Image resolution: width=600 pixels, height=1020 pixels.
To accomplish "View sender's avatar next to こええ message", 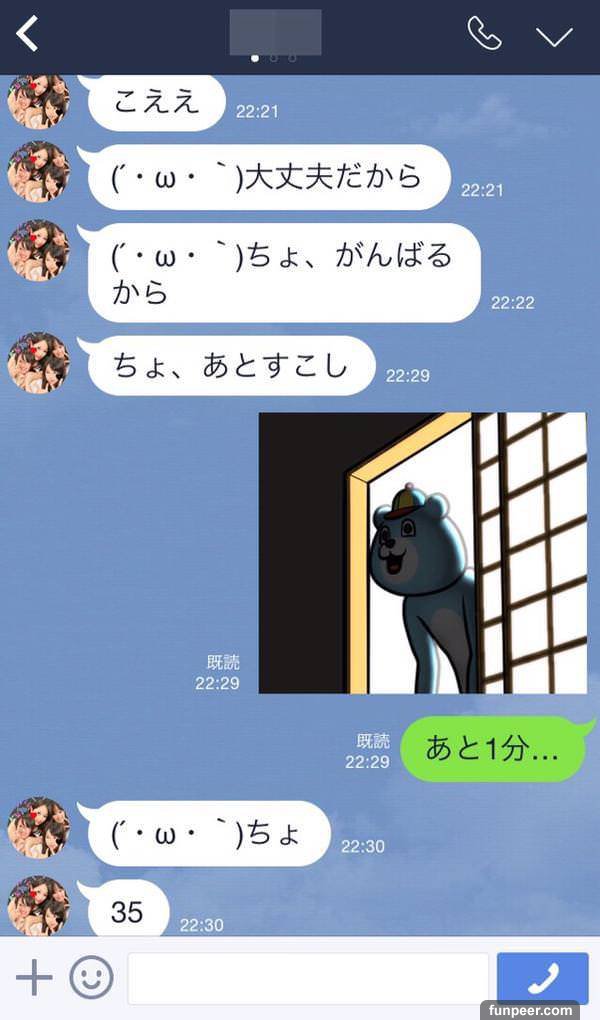I will pos(38,102).
